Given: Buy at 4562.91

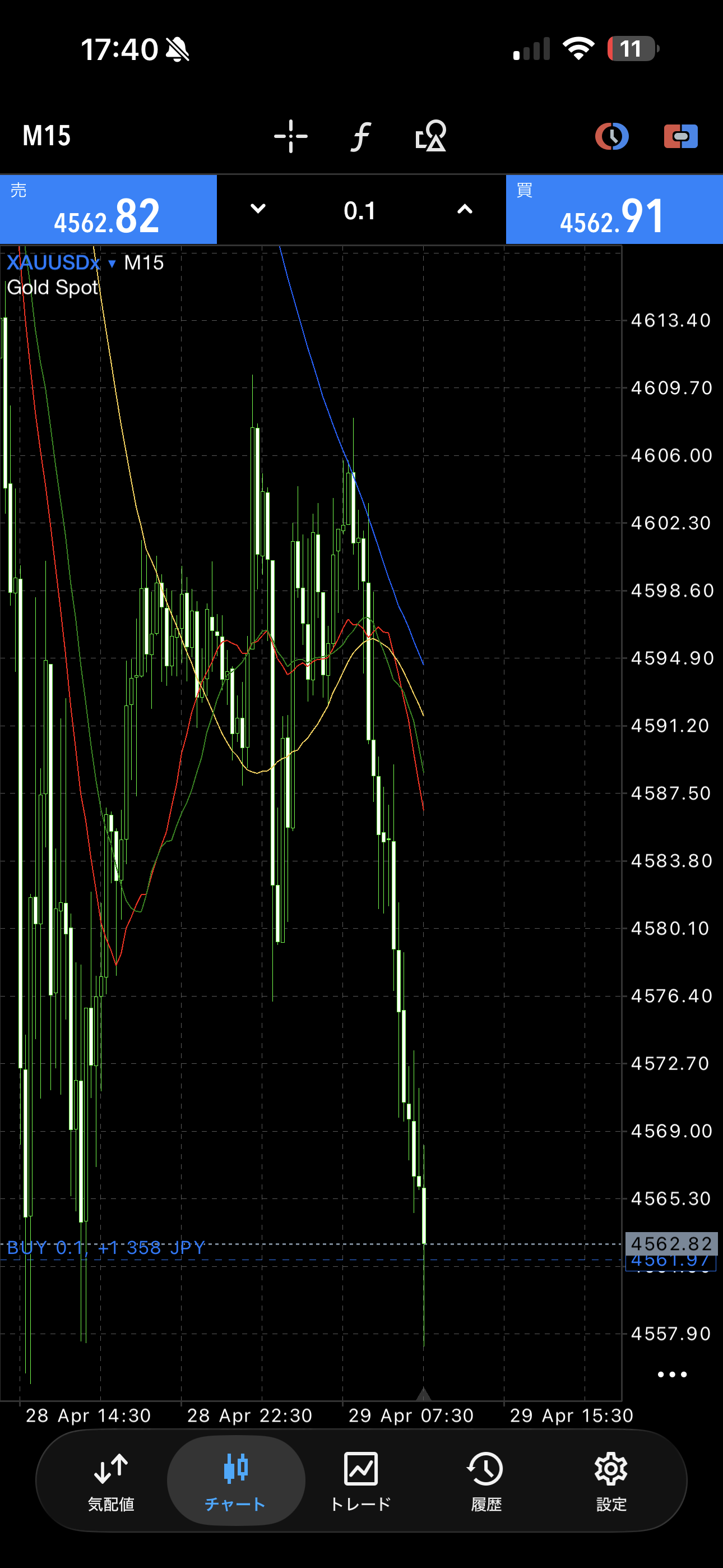Looking at the screenshot, I should click(x=614, y=209).
